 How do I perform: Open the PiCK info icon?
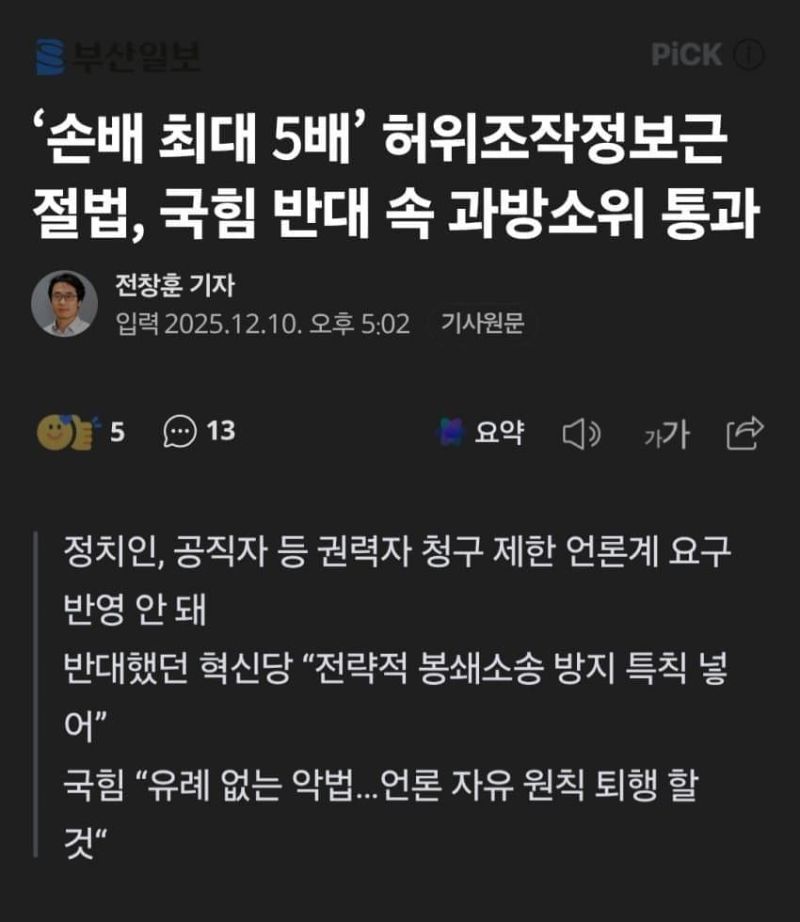click(748, 56)
